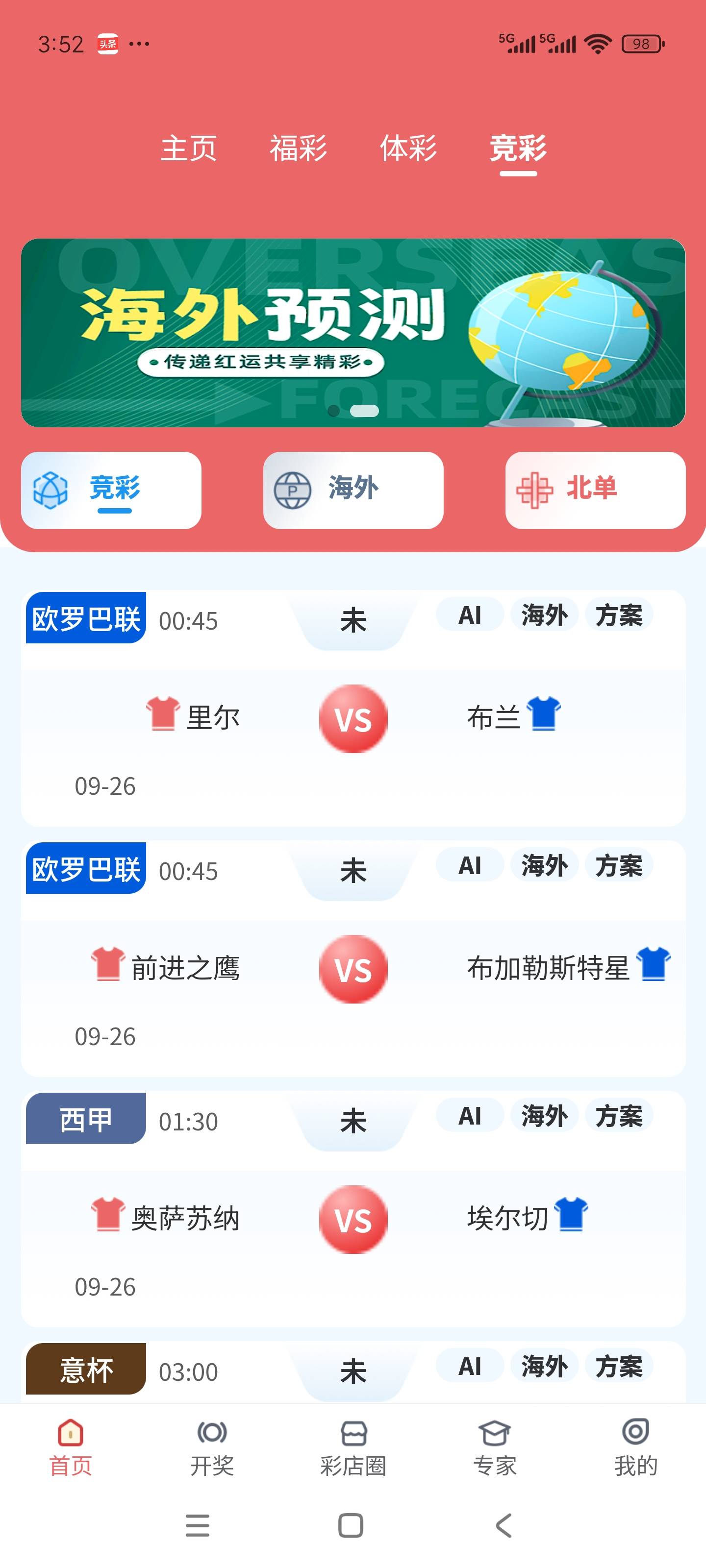Open the 海外预测 banner
The width and height of the screenshot is (706, 1568).
point(353,332)
